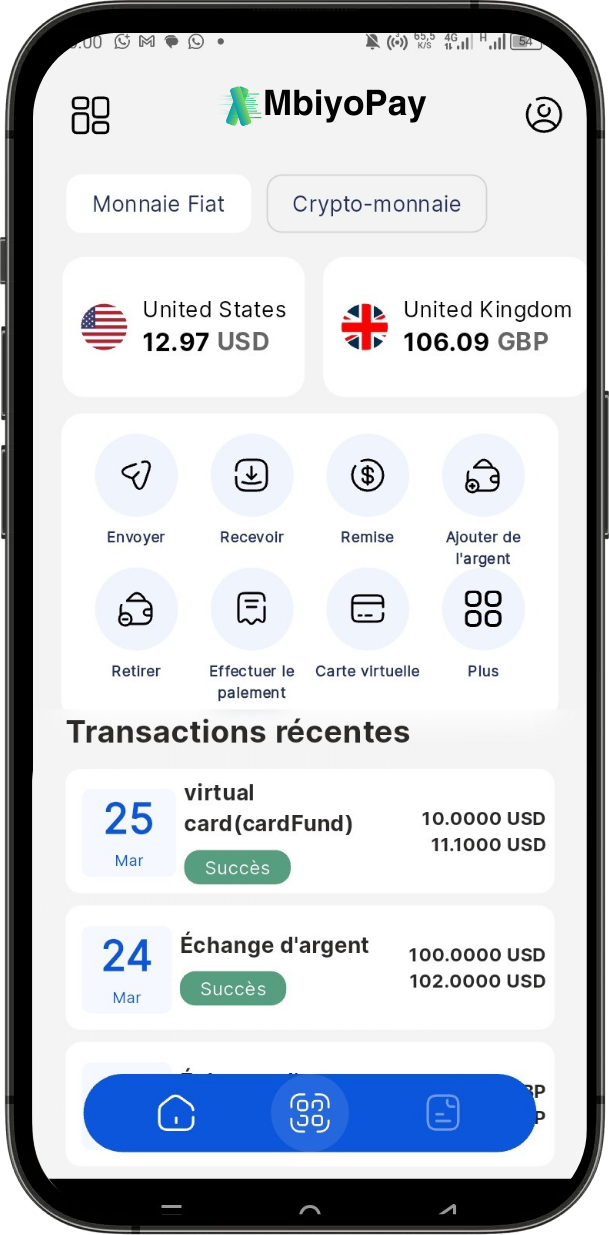Choose Ajouter de l'argent
609x1235 pixels.
pos(483,478)
